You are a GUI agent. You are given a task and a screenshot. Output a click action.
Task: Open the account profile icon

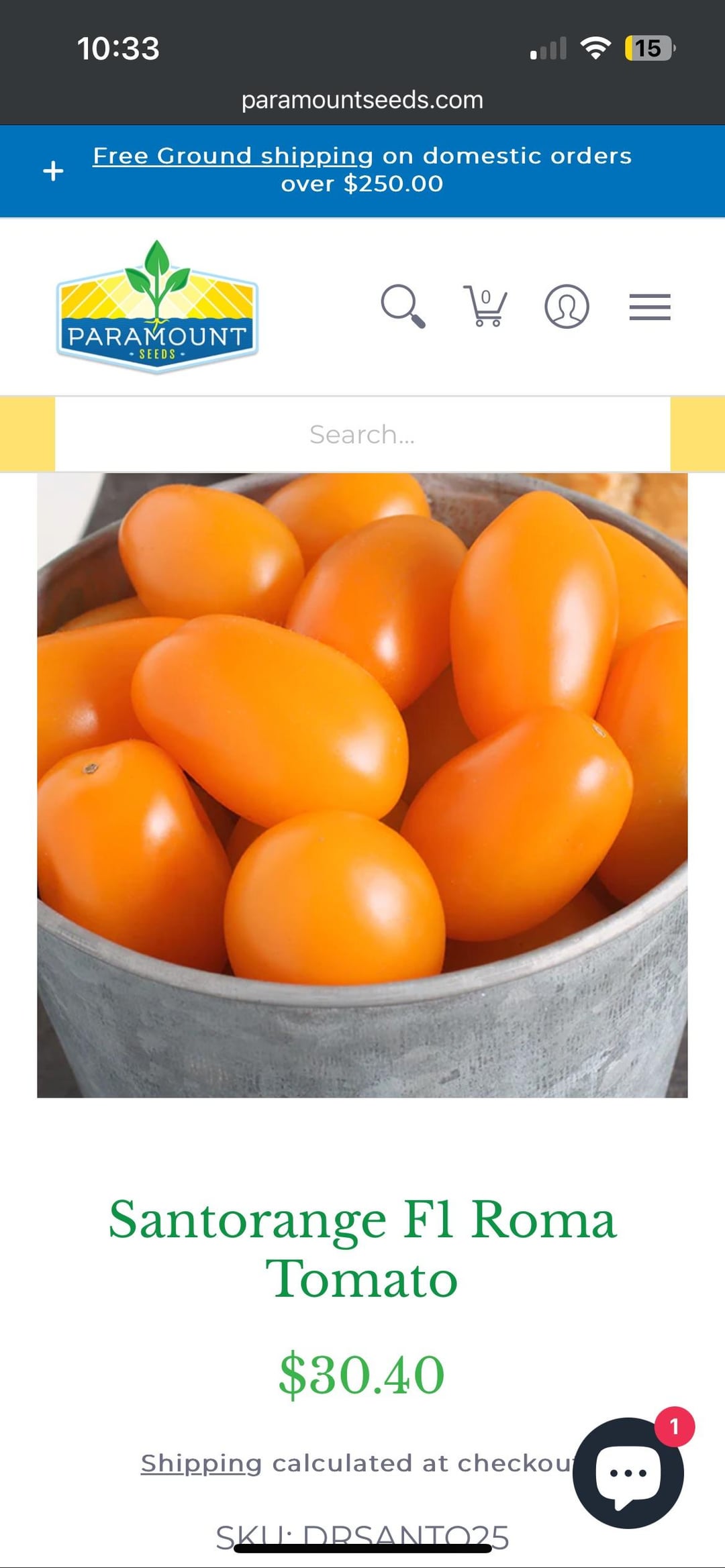(567, 307)
